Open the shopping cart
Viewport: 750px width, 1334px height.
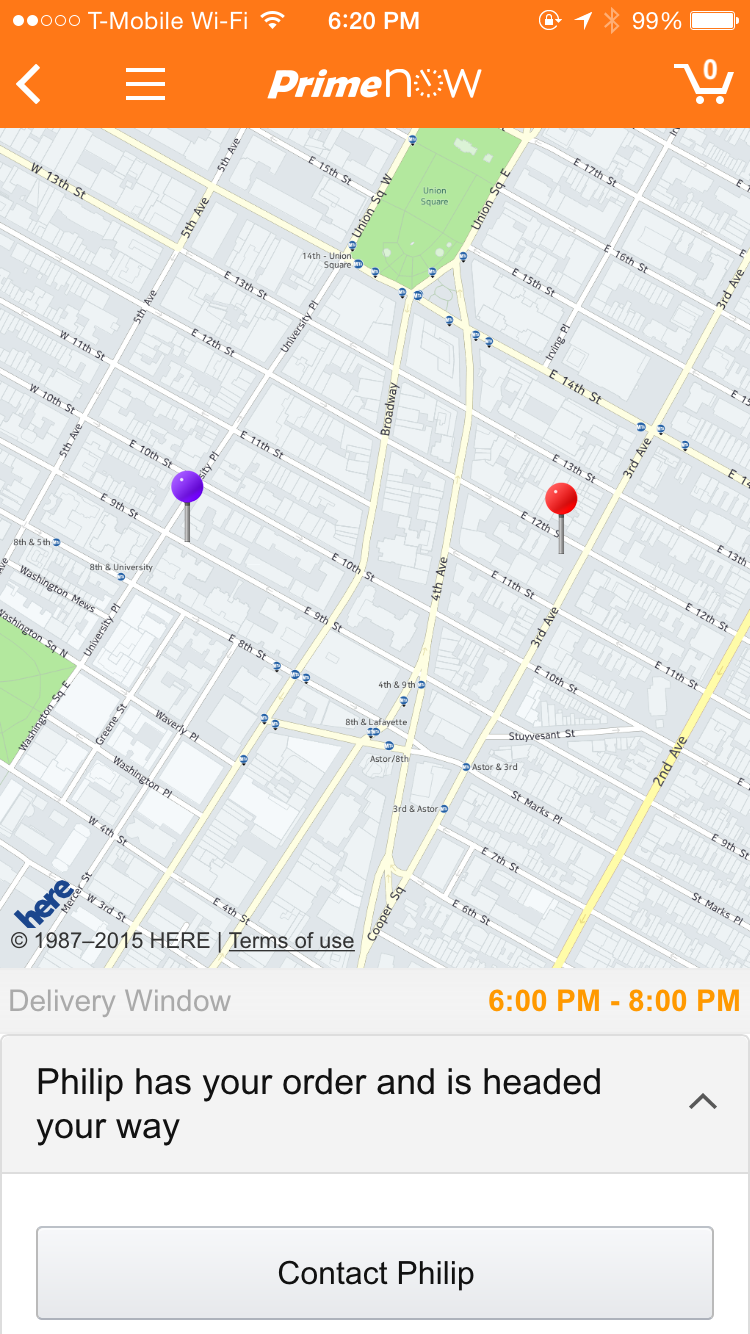[x=704, y=82]
